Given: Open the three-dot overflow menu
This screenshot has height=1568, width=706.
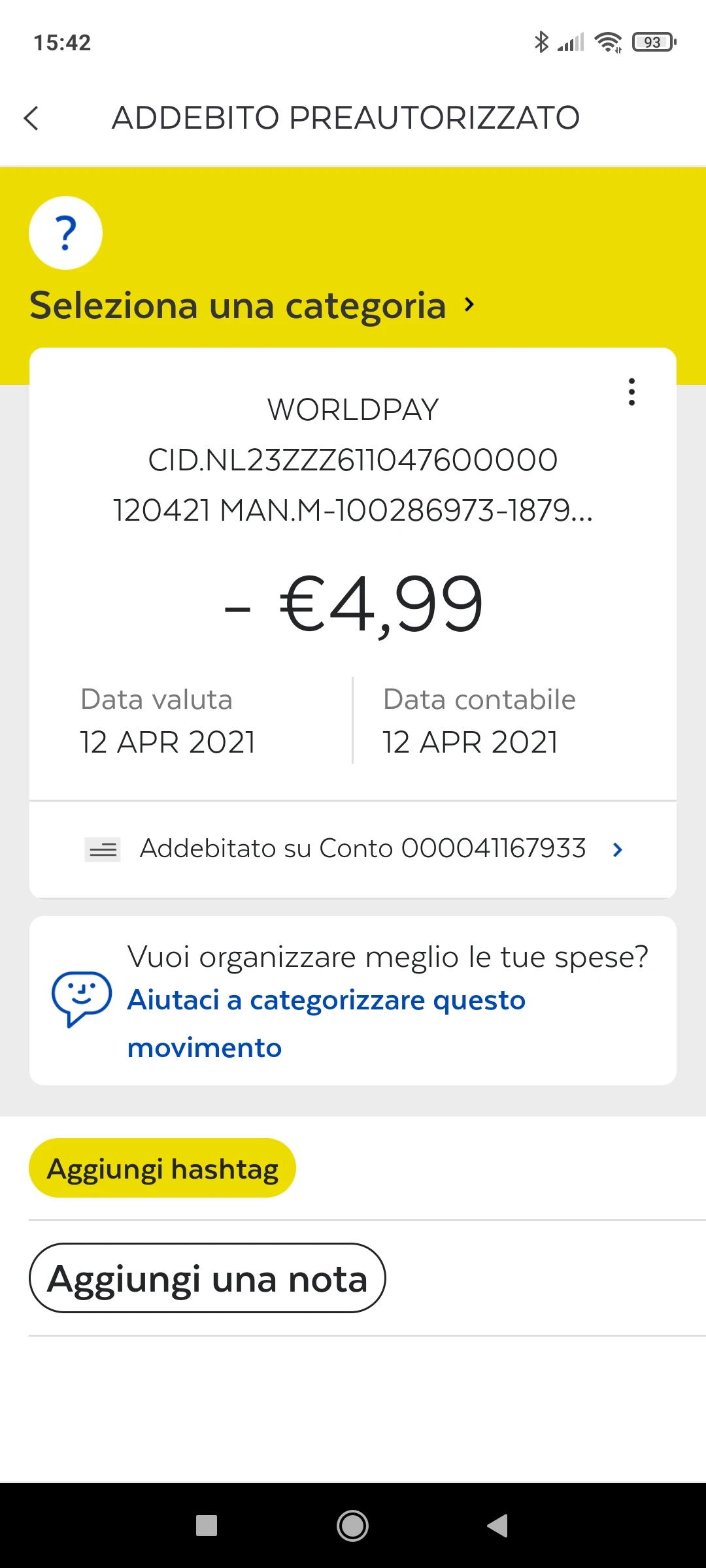Looking at the screenshot, I should tap(631, 392).
